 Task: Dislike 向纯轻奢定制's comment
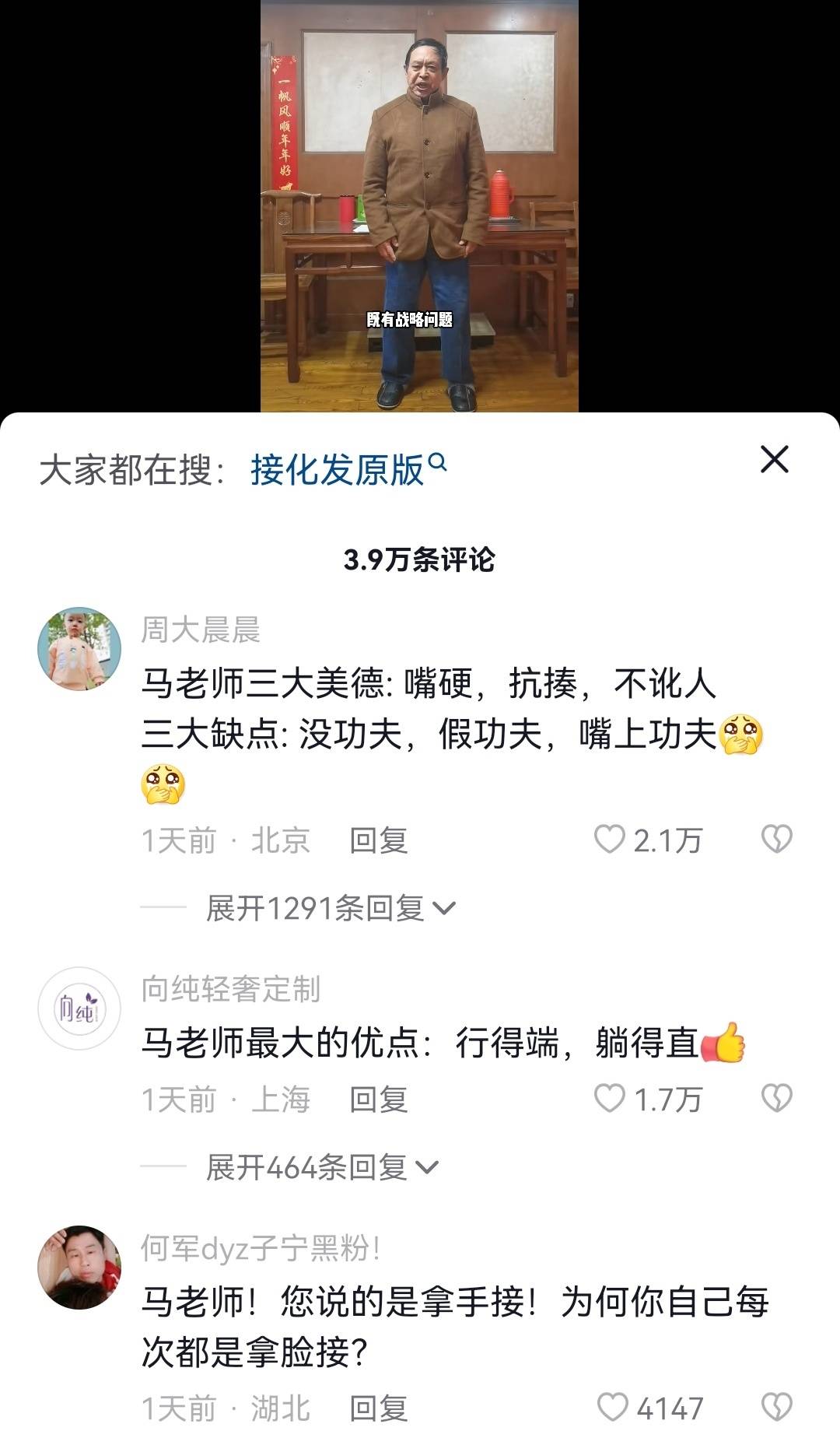point(776,1099)
